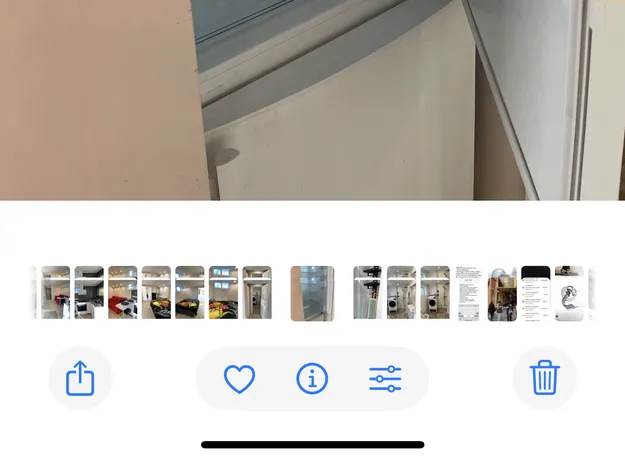This screenshot has height=460, width=625.
Task: Open the edit adjustments sliders
Action: pos(385,379)
